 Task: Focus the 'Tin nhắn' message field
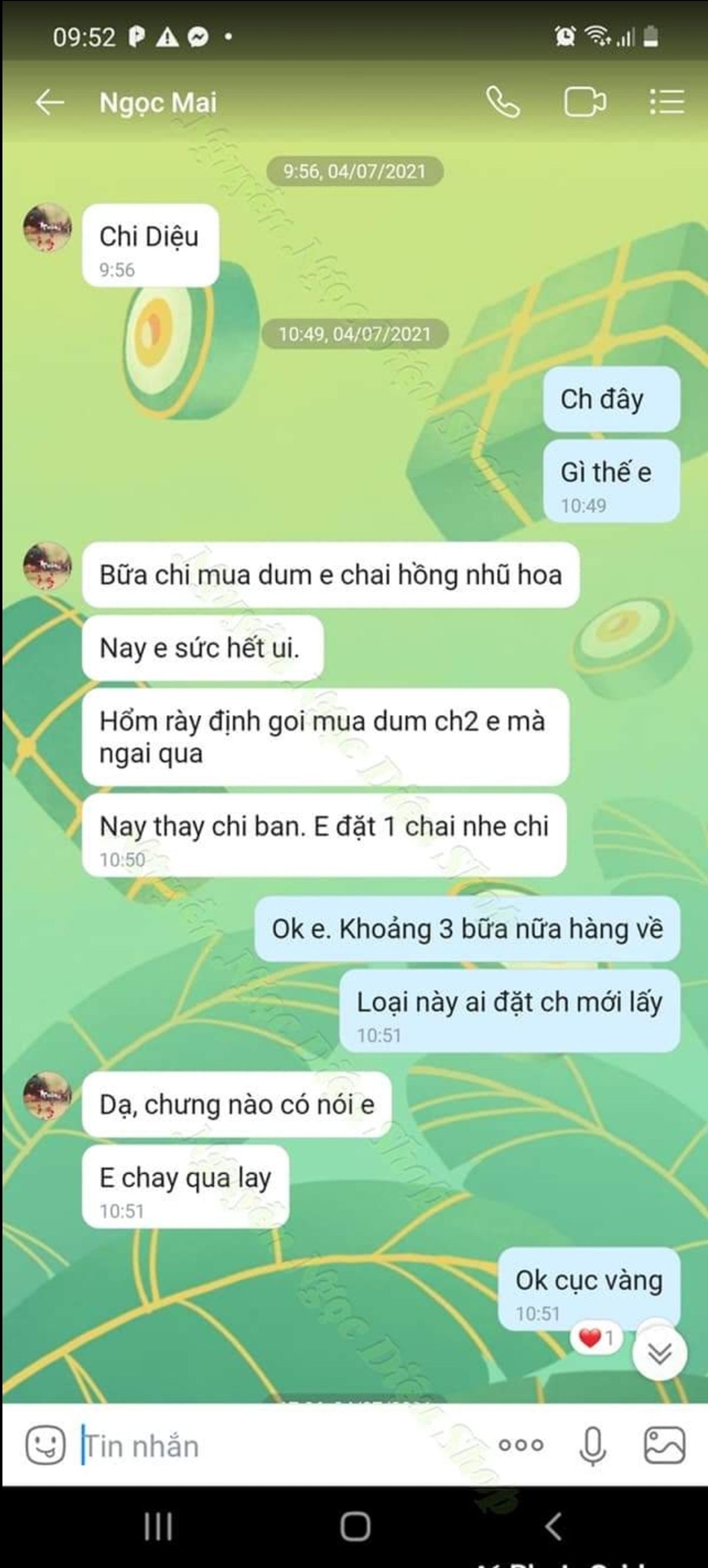(x=274, y=1446)
